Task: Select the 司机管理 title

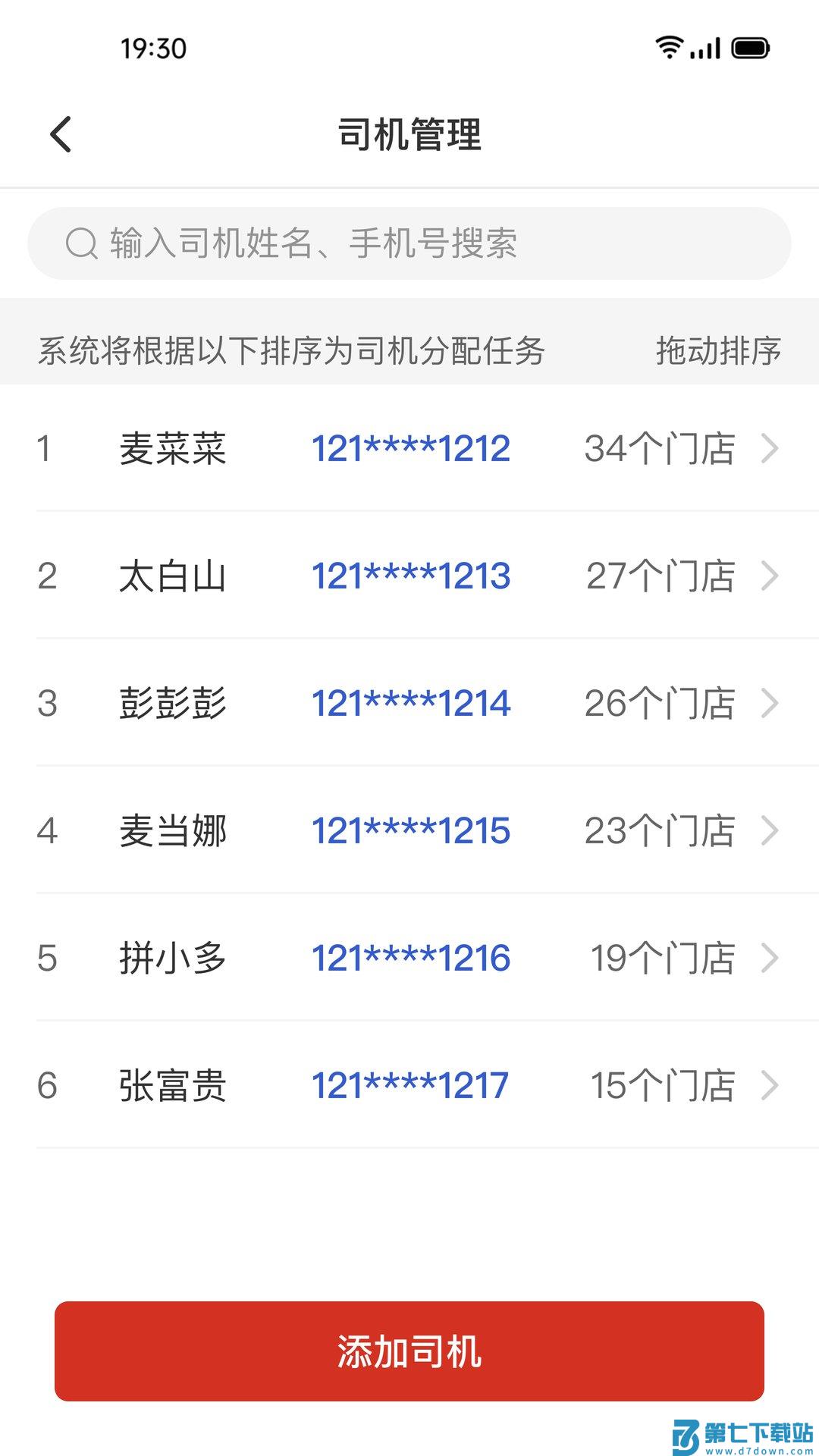Action: [x=409, y=133]
